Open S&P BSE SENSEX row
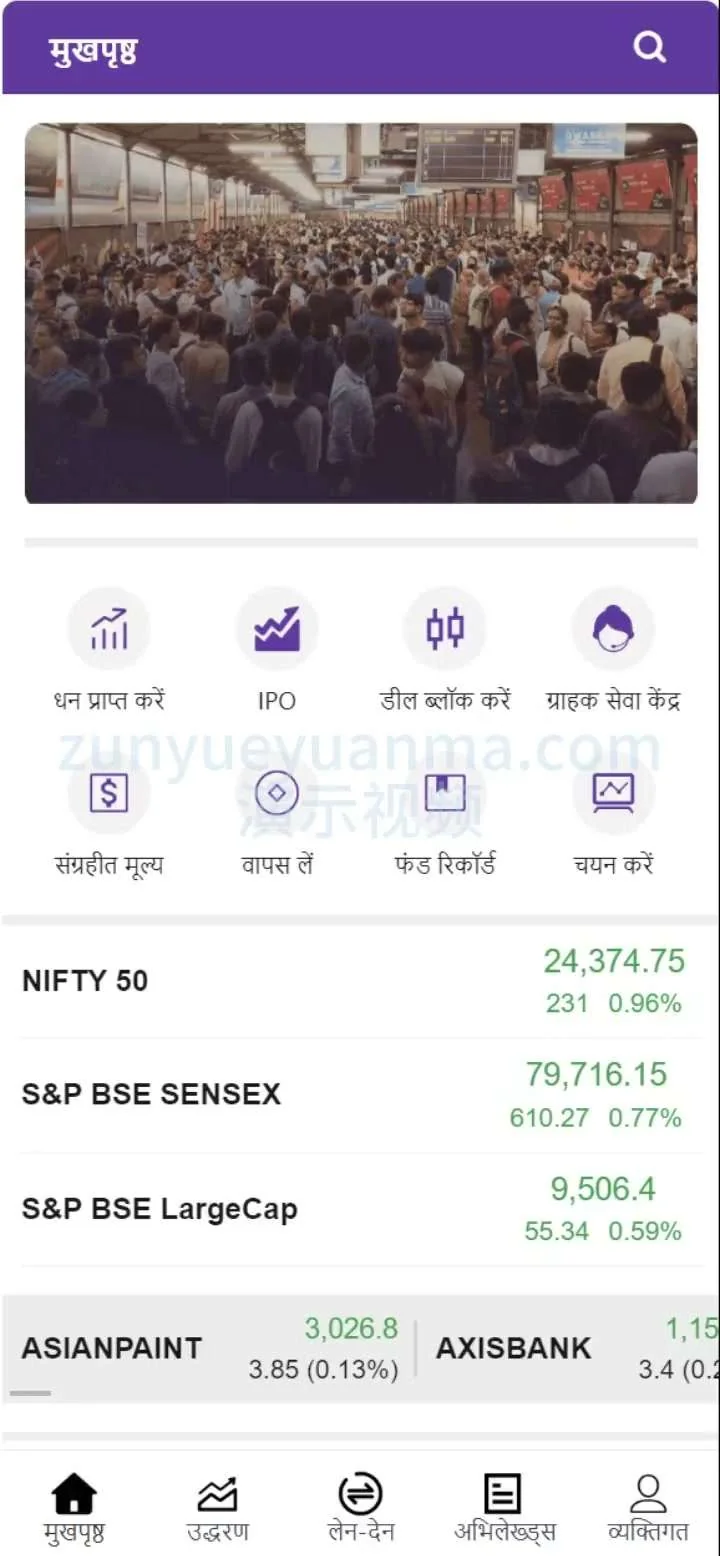The height and width of the screenshot is (1556, 720). (x=360, y=1095)
